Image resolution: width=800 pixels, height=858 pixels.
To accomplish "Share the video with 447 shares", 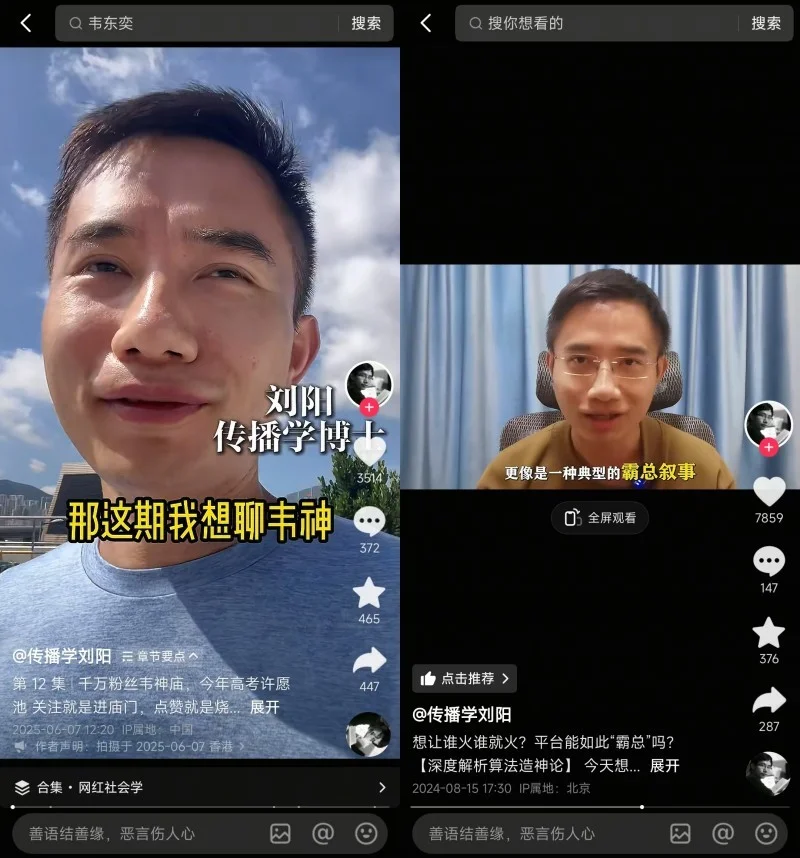I will pos(369,661).
